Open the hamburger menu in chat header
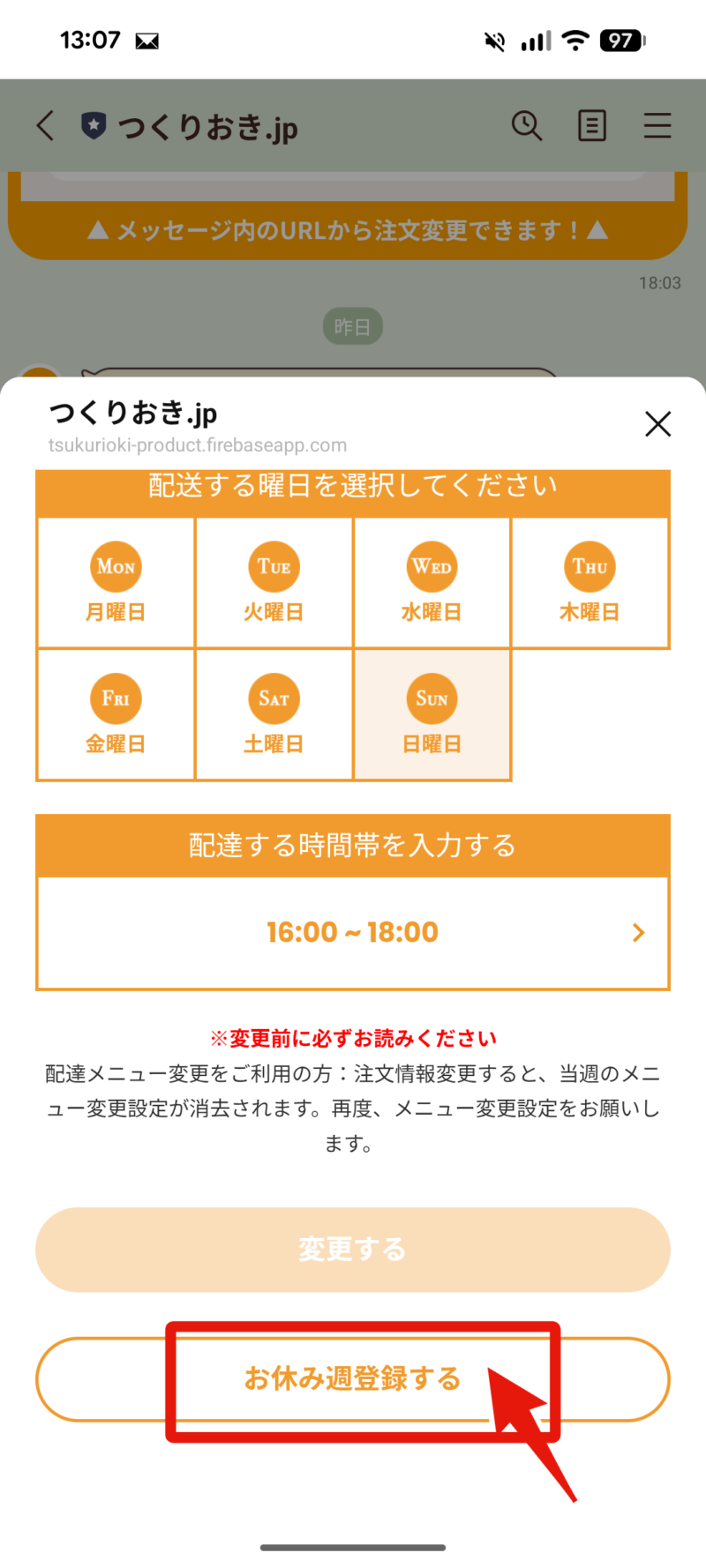 [x=657, y=126]
